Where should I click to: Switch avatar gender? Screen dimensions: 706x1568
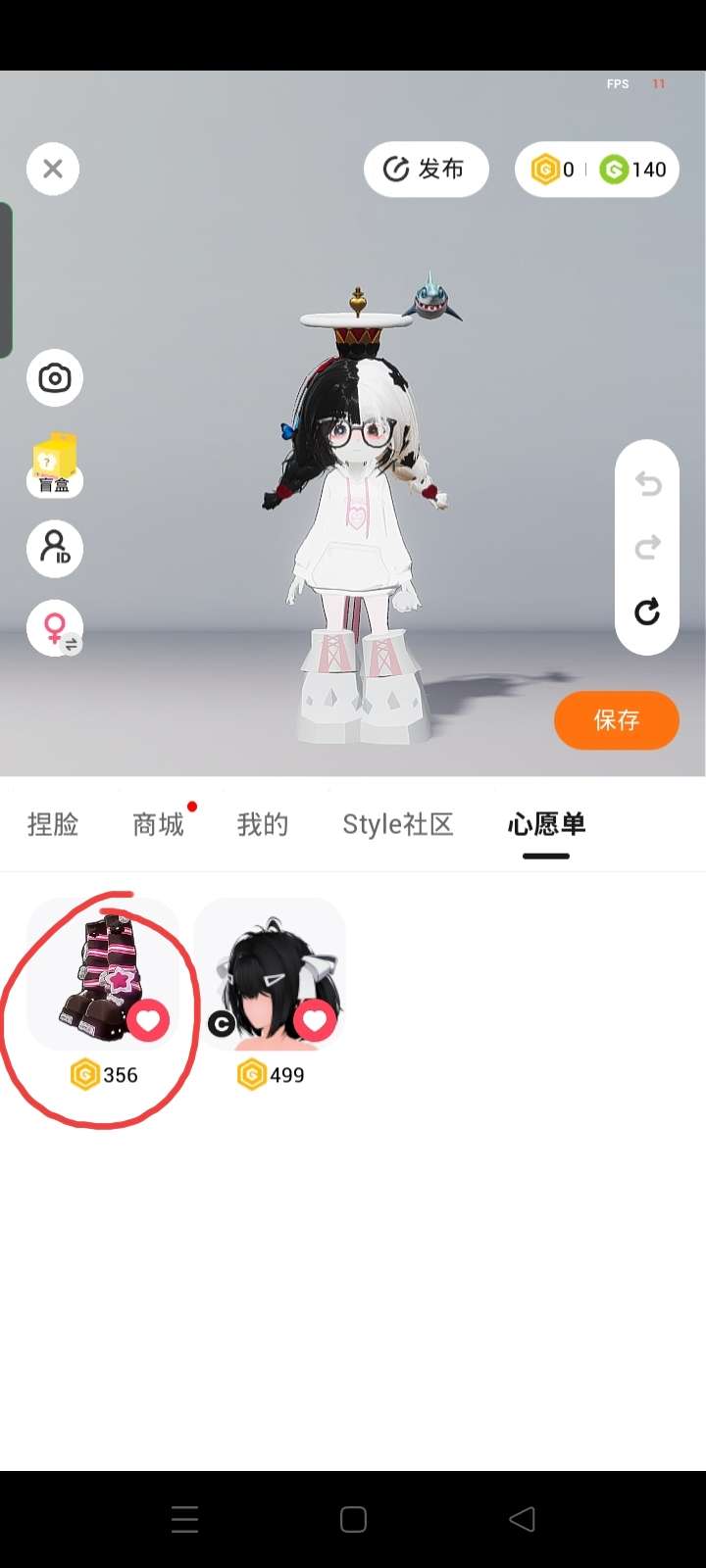pyautogui.click(x=55, y=628)
